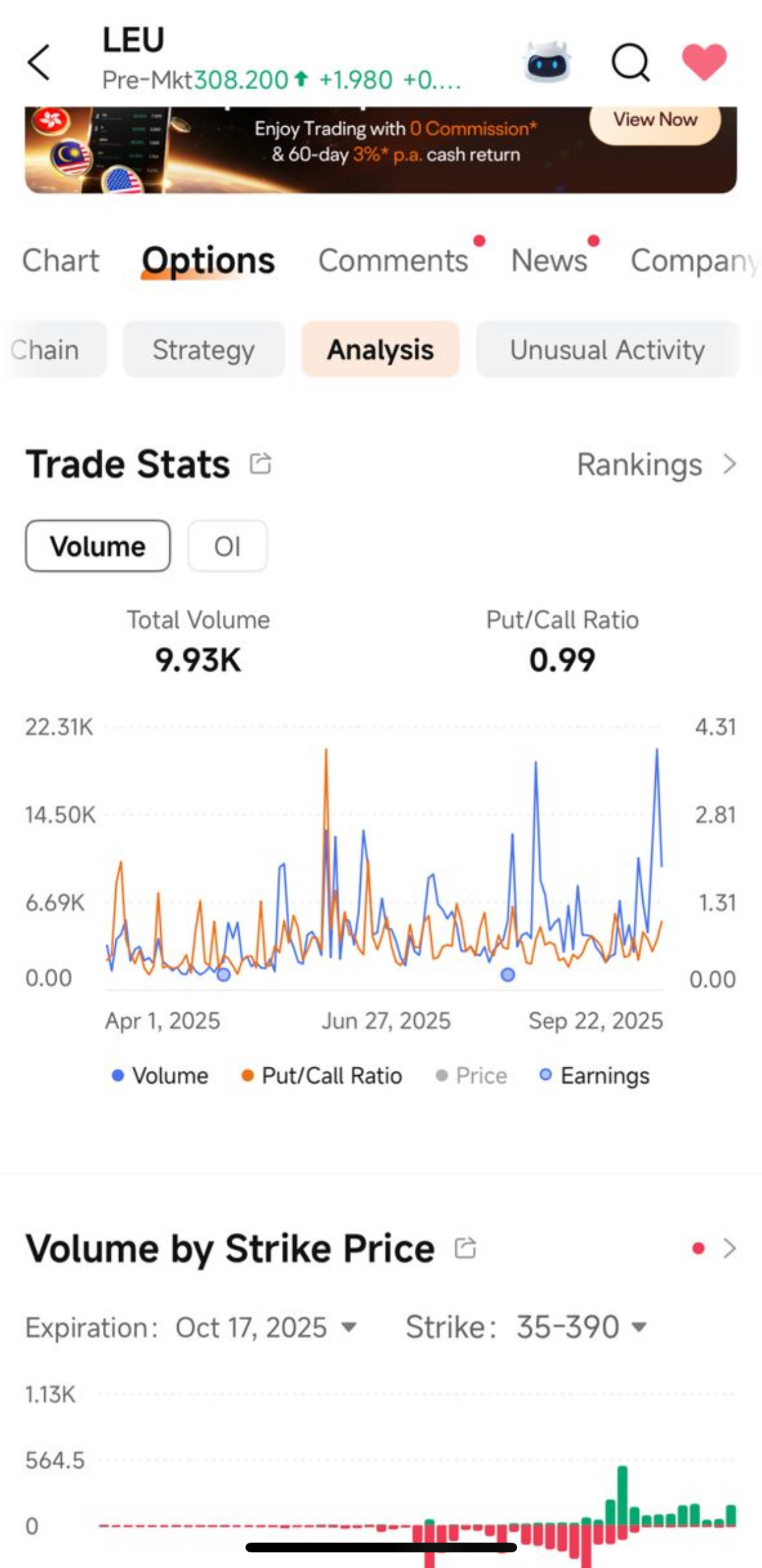Switch to the News tab
Screen dimensions: 762x1568
(549, 260)
